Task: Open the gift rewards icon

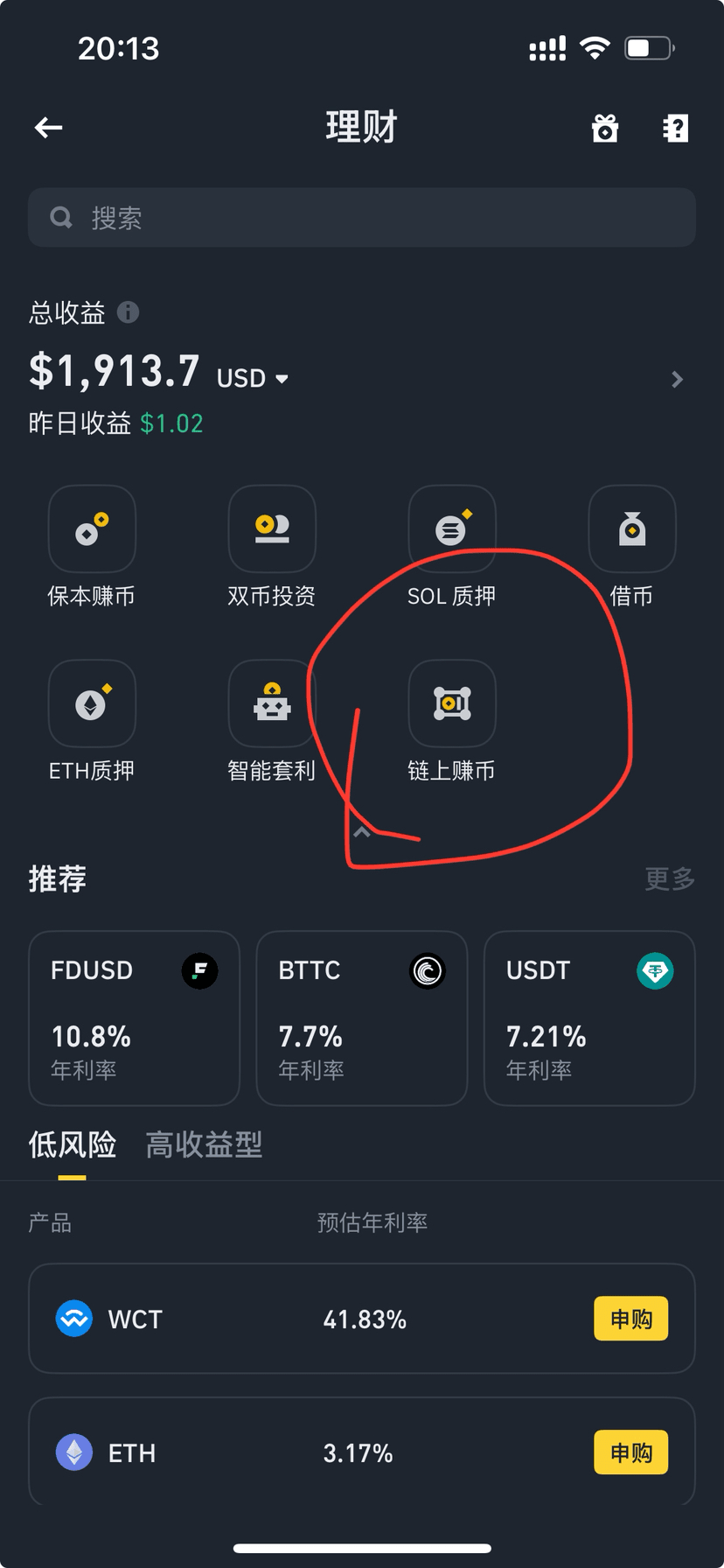Action: (x=605, y=128)
